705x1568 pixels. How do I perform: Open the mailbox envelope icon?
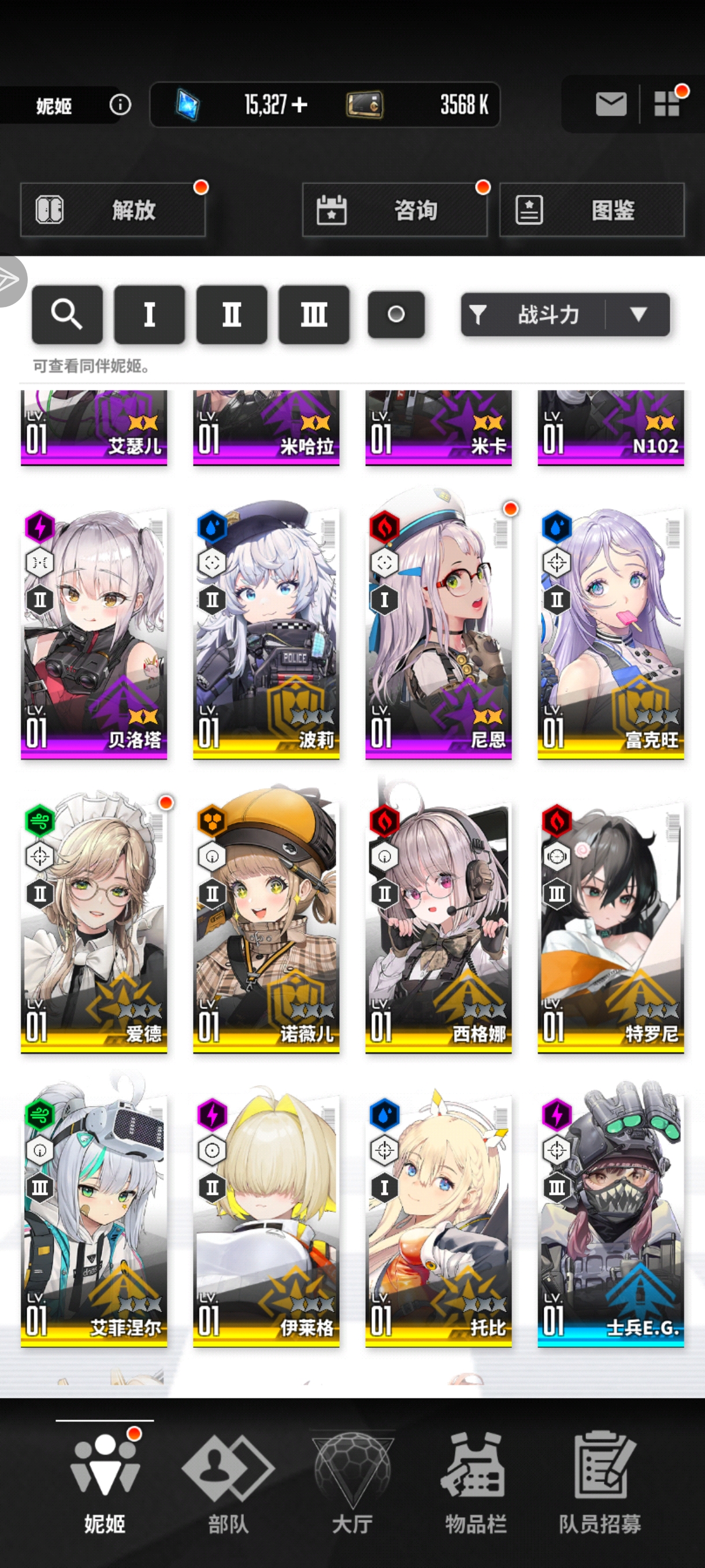pyautogui.click(x=611, y=105)
